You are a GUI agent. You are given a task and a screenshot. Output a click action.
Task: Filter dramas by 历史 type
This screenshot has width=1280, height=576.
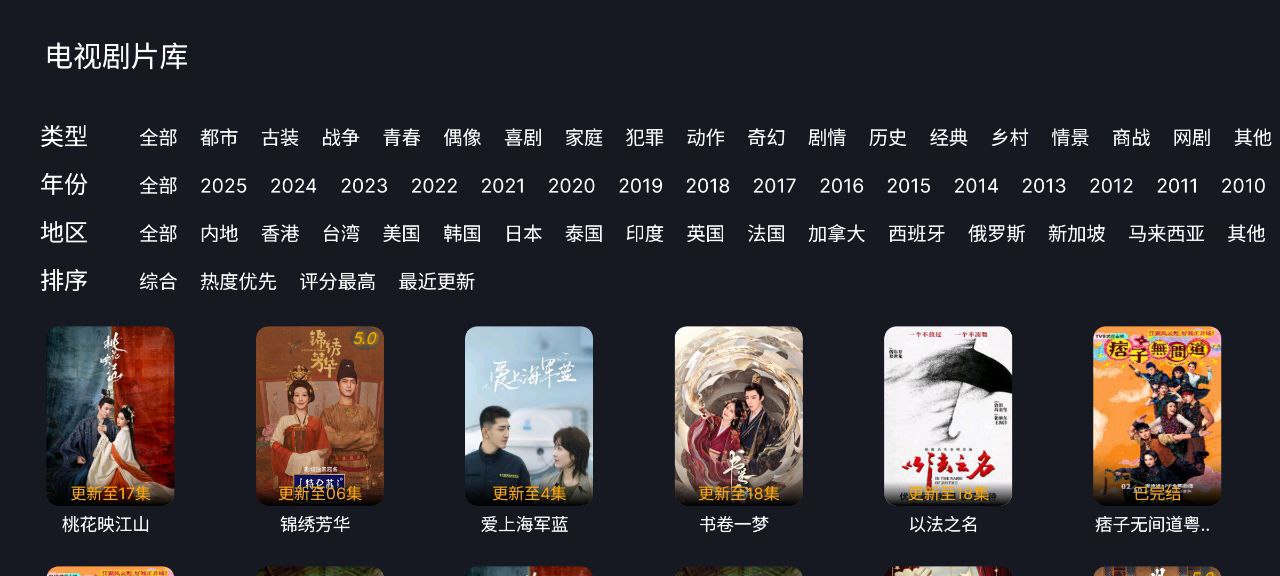pos(888,138)
